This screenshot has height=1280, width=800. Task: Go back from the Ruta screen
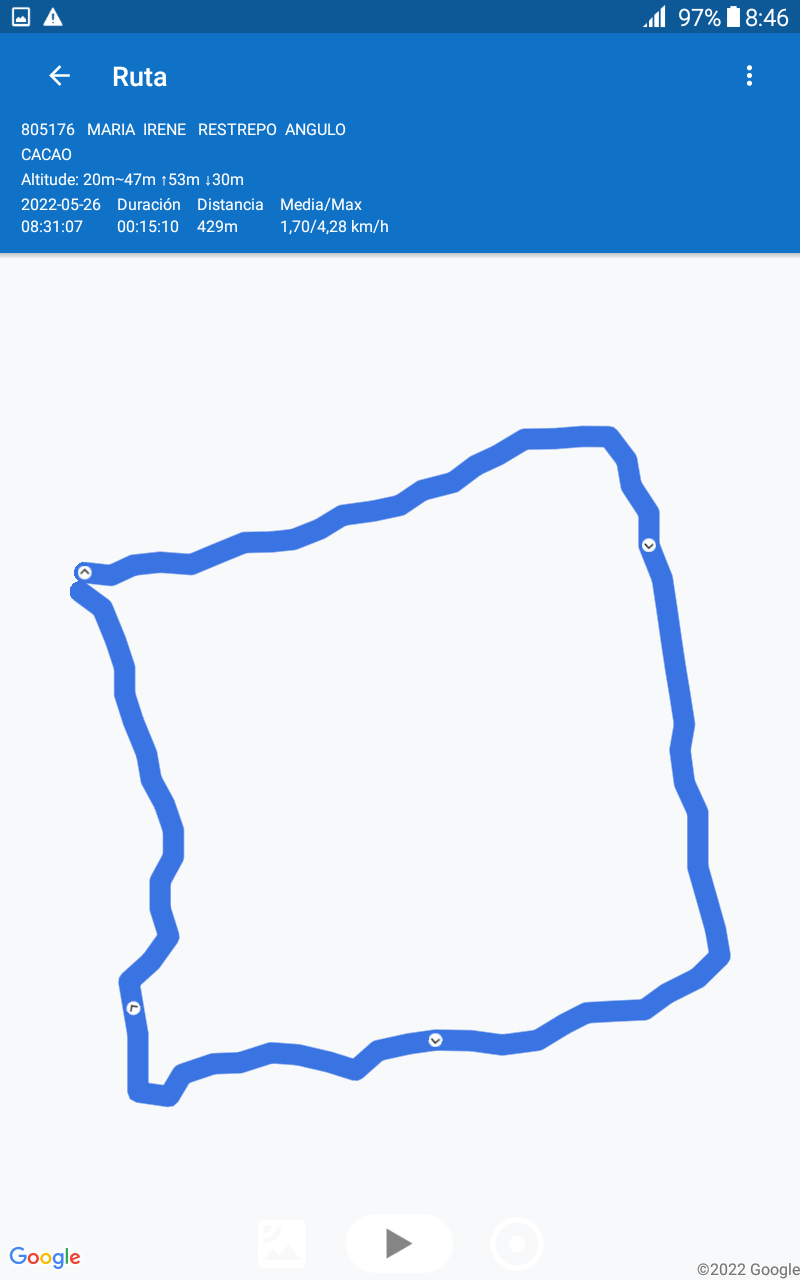60,76
